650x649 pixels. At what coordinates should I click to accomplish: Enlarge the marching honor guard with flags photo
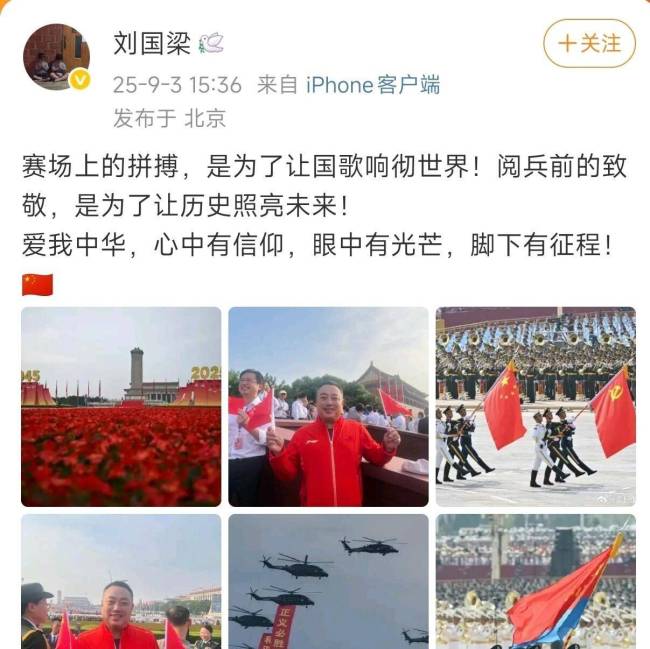tap(535, 406)
